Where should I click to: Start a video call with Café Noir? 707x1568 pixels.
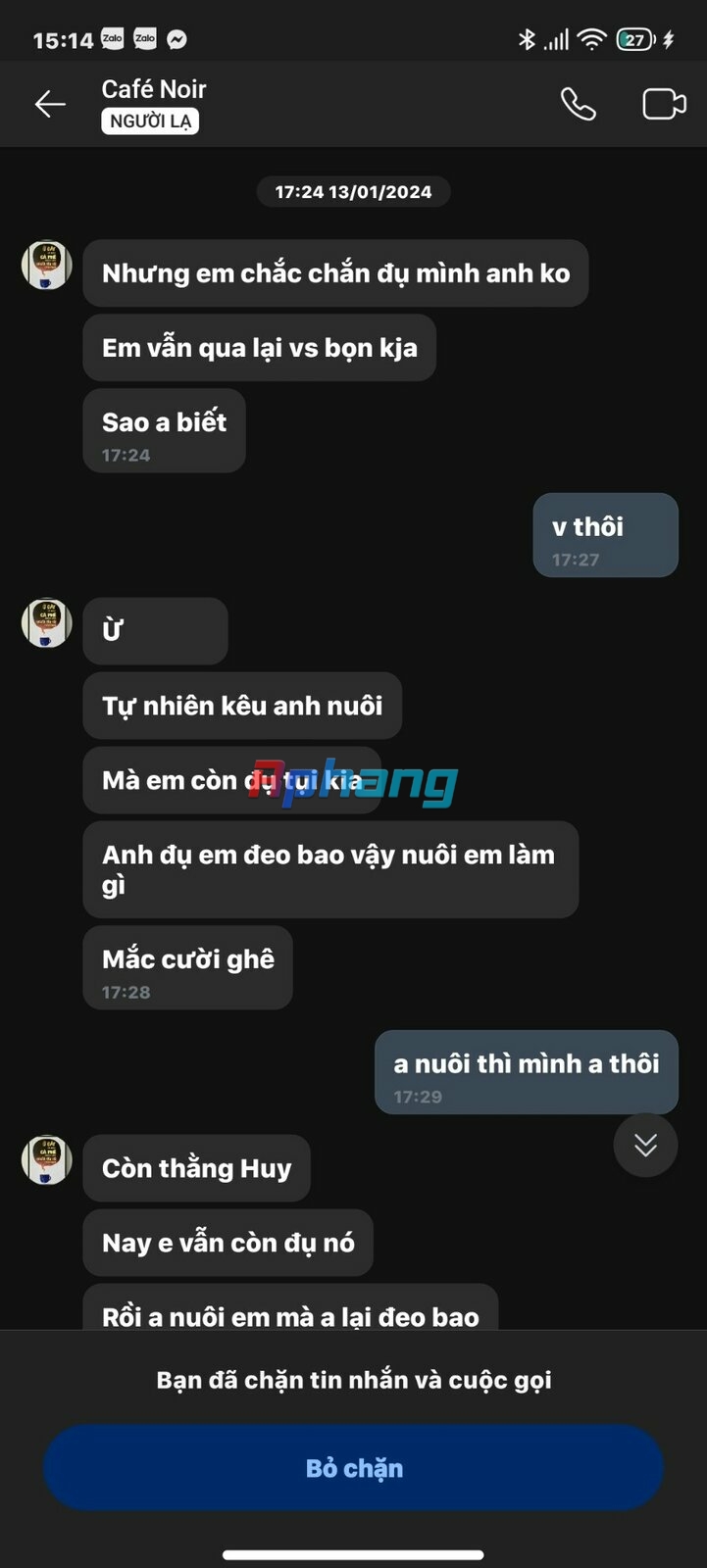point(664,104)
